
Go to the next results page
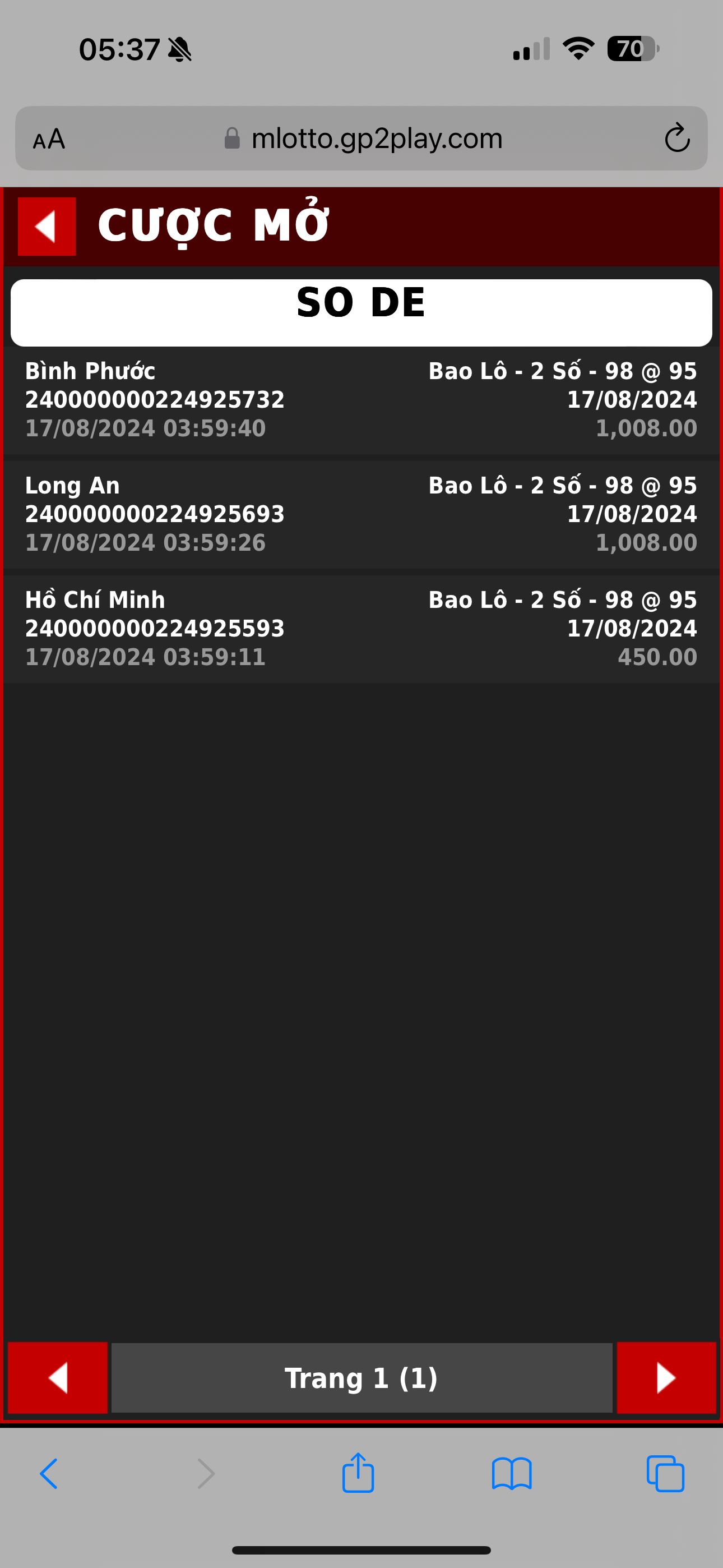[x=666, y=1377]
